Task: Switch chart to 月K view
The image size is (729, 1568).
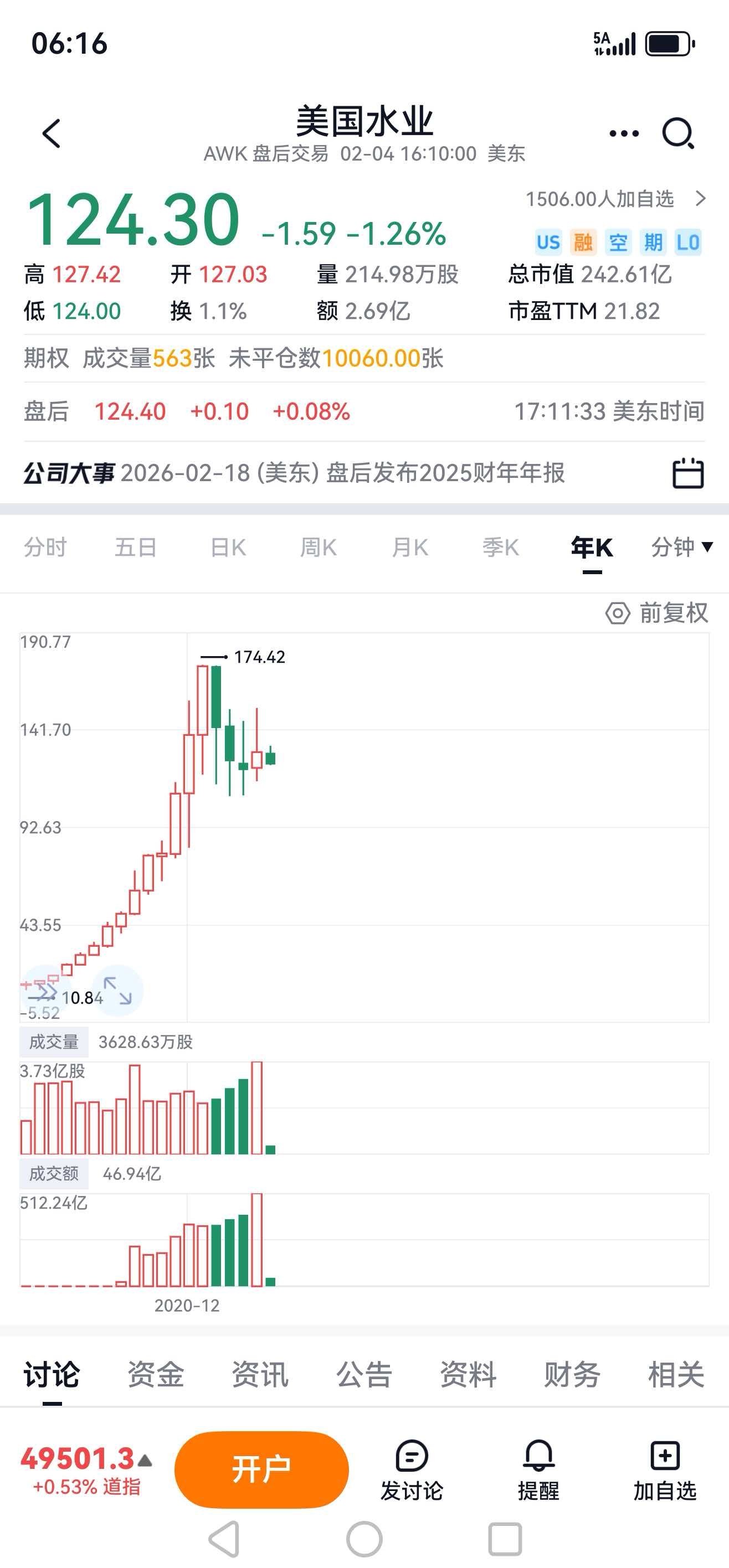Action: 410,547
